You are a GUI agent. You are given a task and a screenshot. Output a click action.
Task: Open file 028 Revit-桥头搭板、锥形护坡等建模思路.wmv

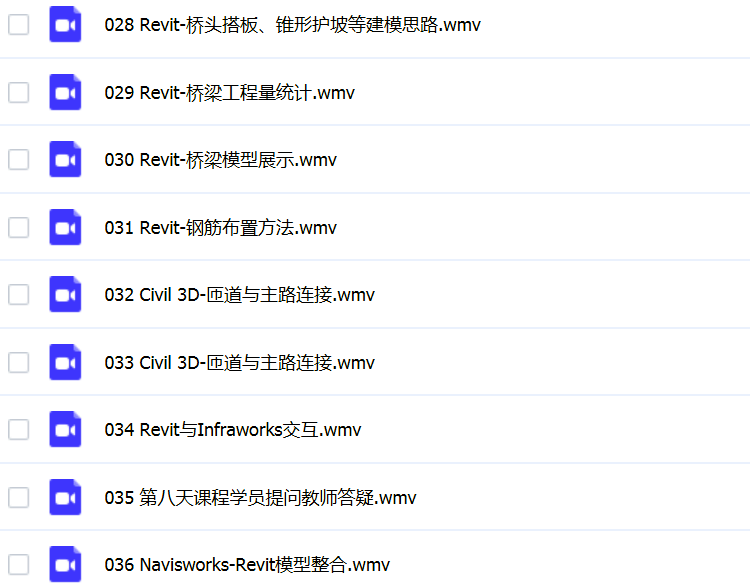(x=292, y=25)
